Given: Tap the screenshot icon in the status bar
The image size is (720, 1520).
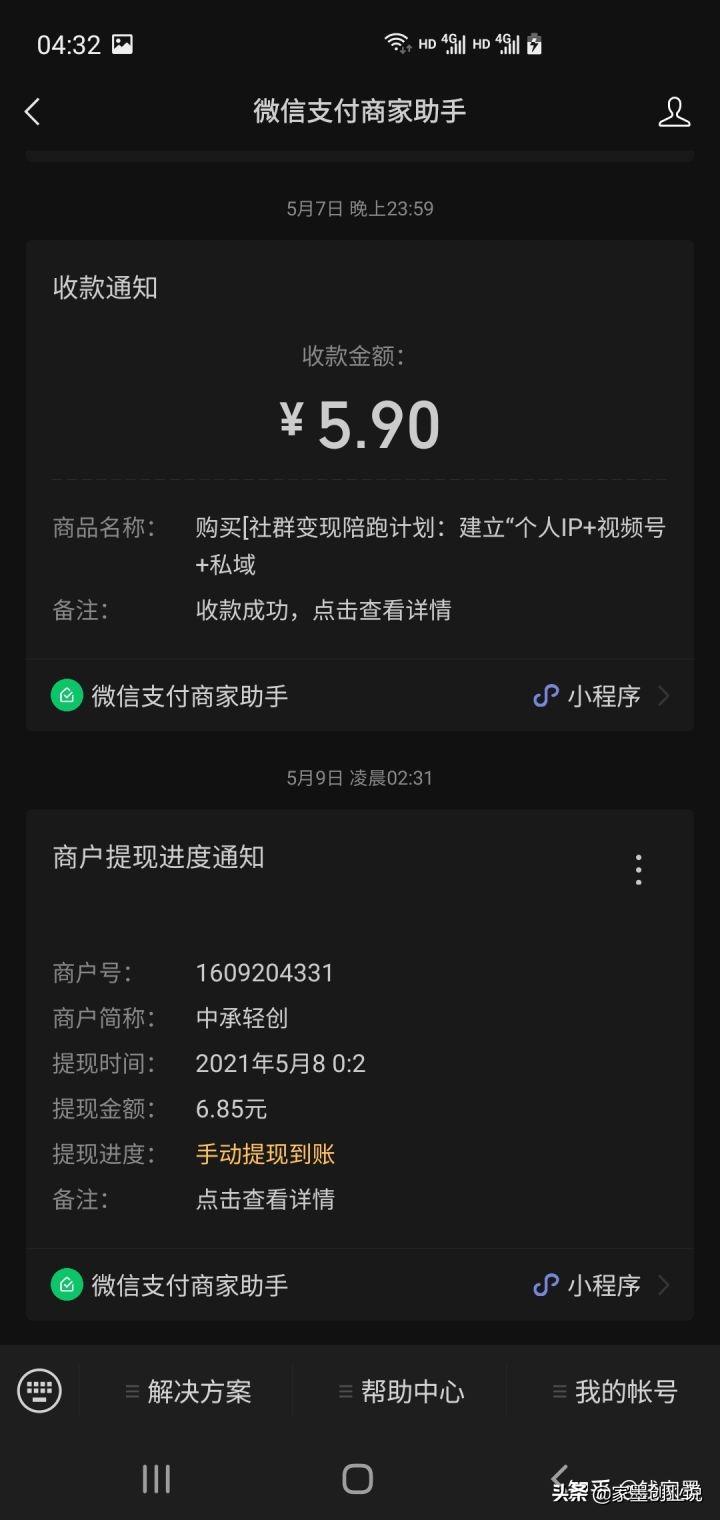Looking at the screenshot, I should click(122, 42).
